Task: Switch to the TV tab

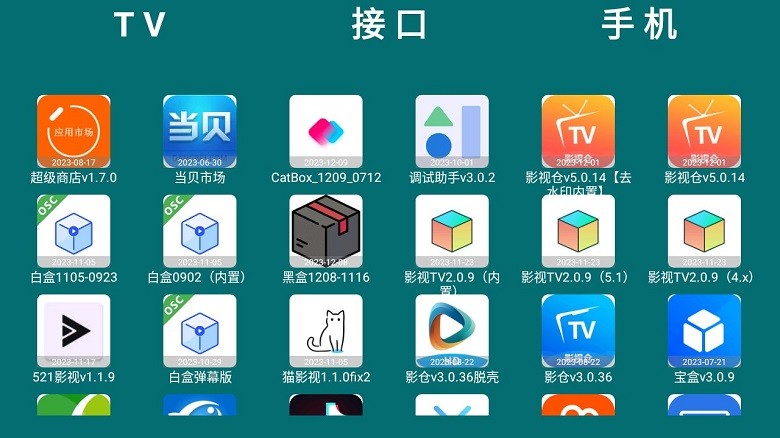Action: click(139, 25)
